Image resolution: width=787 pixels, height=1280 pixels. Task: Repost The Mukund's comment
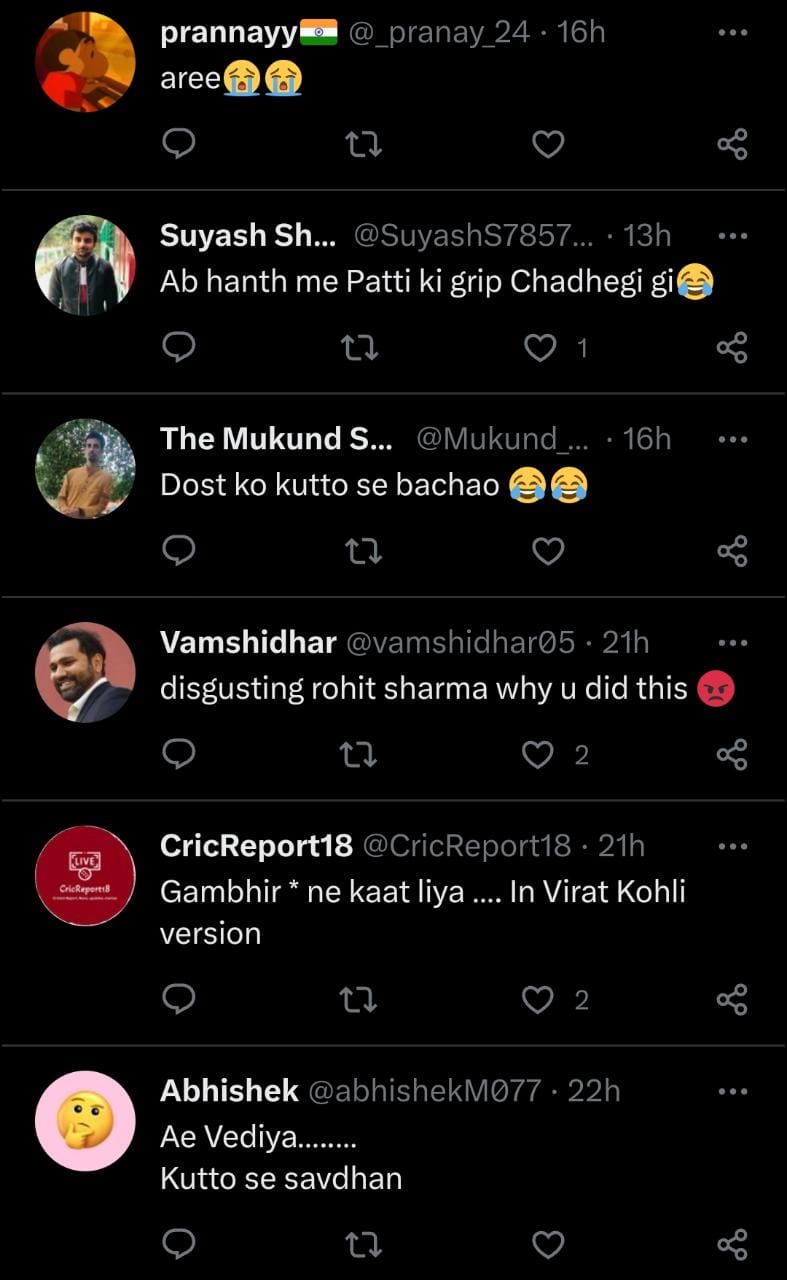(360, 551)
